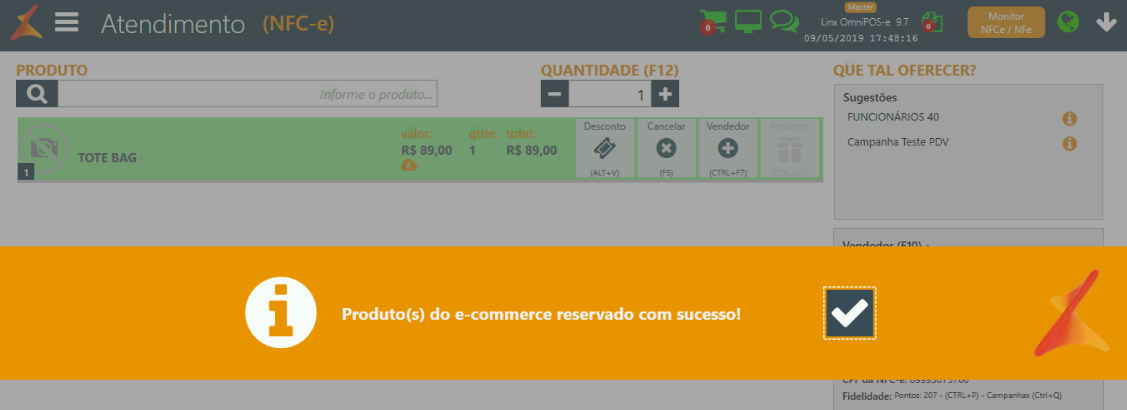The width and height of the screenshot is (1127, 410).
Task: Open the shopping cart icon
Action: [x=713, y=22]
